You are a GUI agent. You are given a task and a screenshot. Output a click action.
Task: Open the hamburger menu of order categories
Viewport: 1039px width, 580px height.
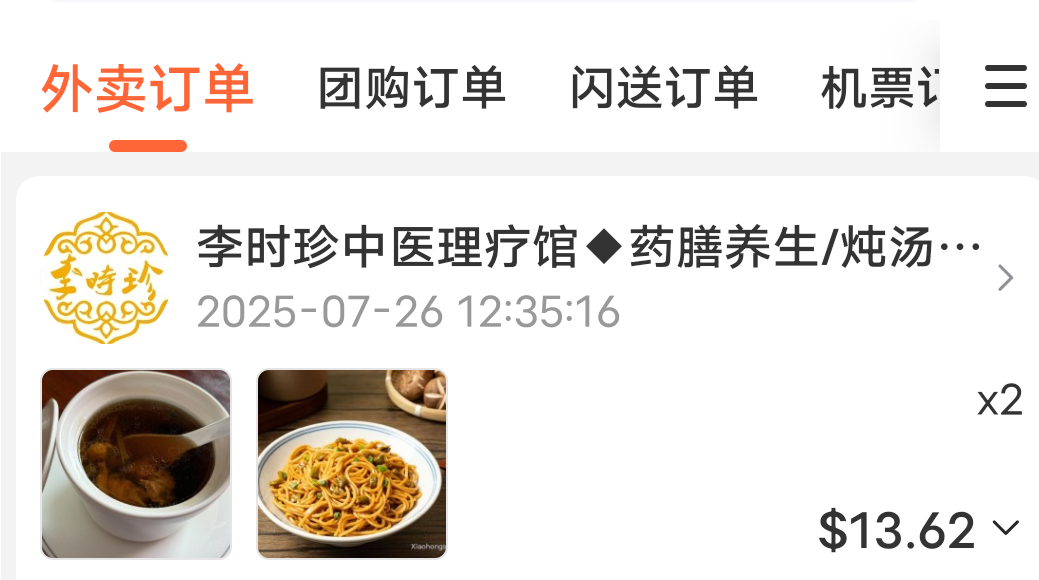click(1005, 87)
